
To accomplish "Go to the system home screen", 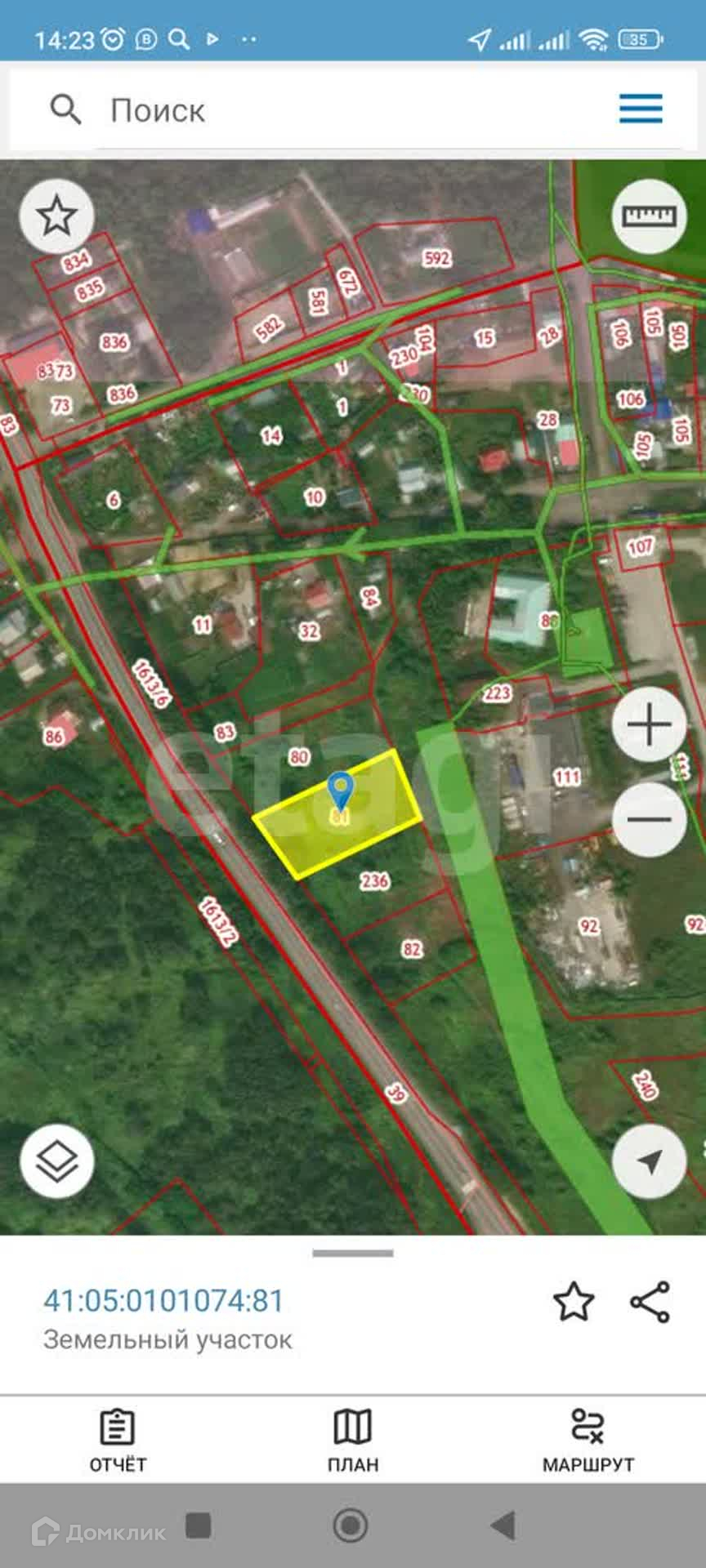I will [x=351, y=1525].
